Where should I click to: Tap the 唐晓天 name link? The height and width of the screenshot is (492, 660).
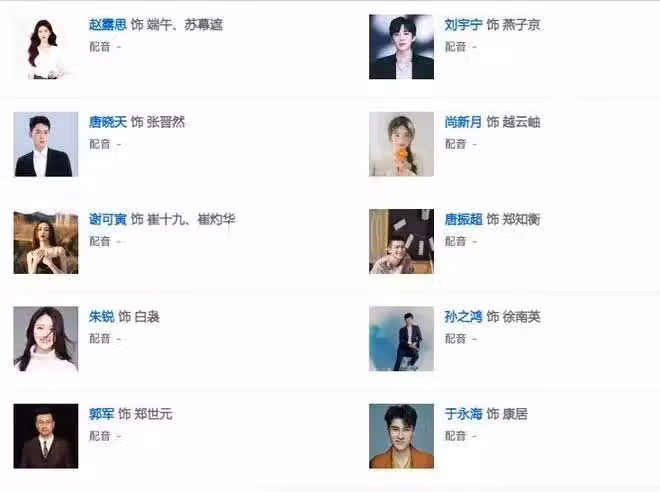point(108,122)
